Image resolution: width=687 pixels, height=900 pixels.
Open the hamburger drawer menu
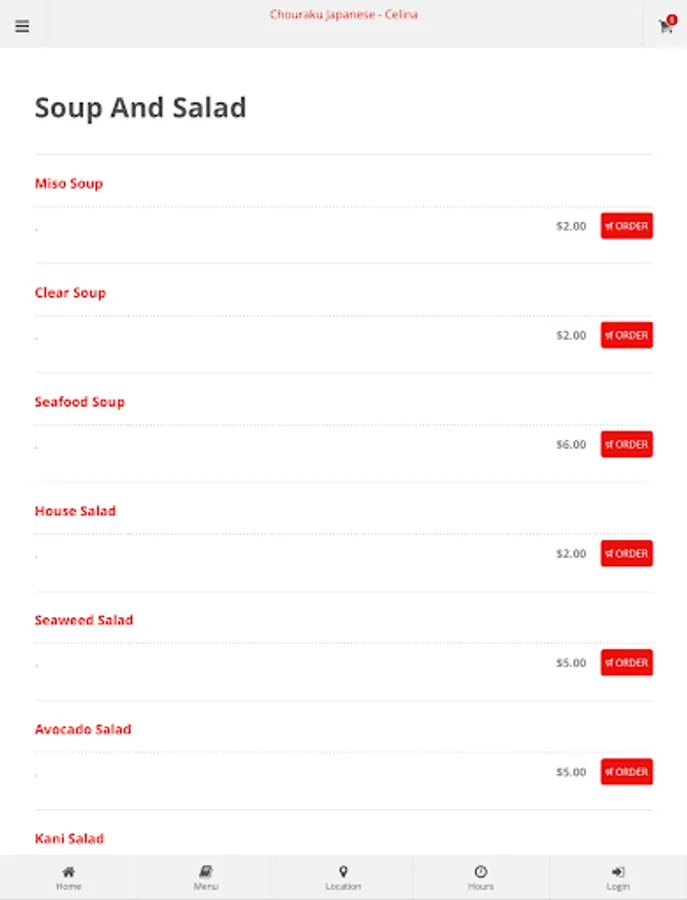pos(22,26)
